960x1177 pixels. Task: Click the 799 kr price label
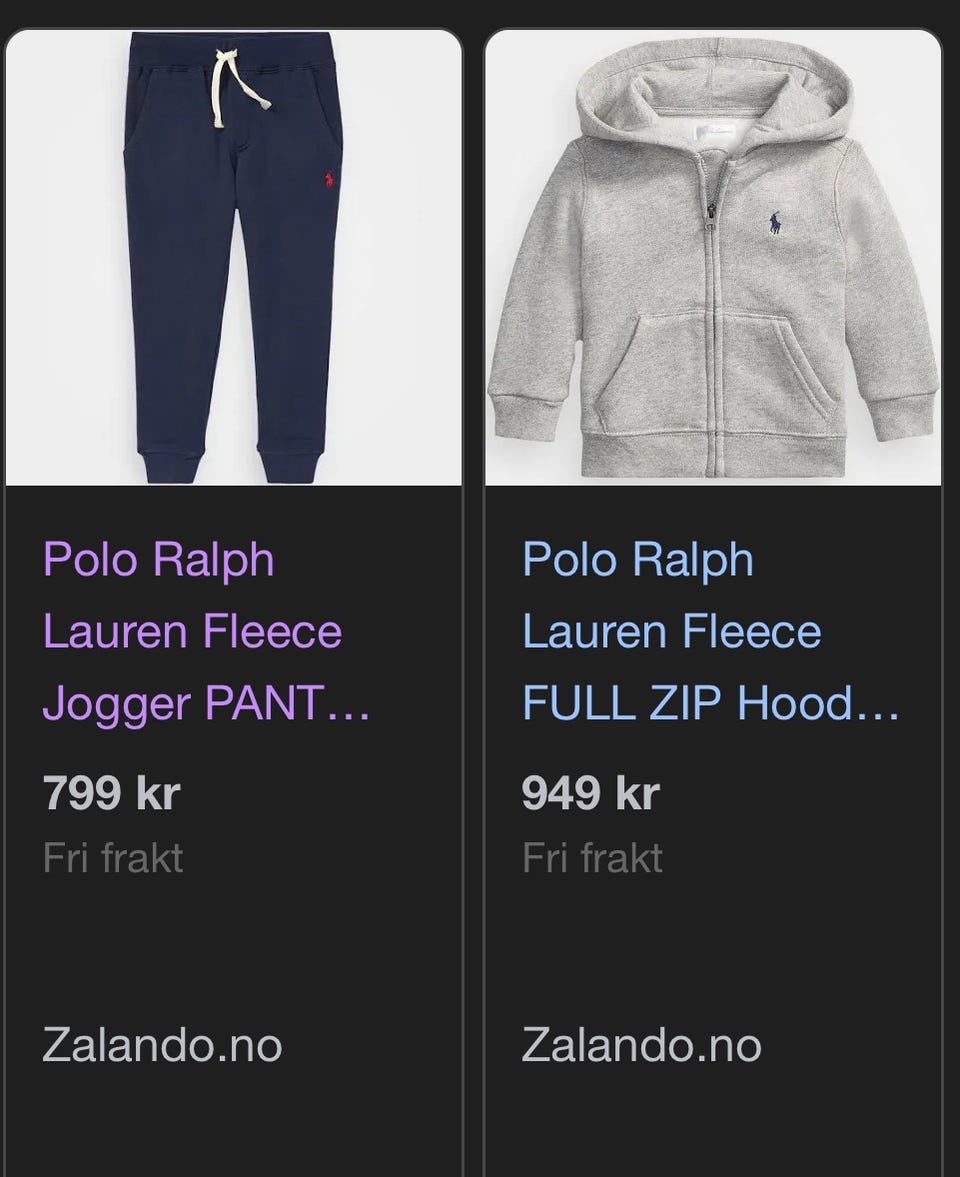point(110,795)
